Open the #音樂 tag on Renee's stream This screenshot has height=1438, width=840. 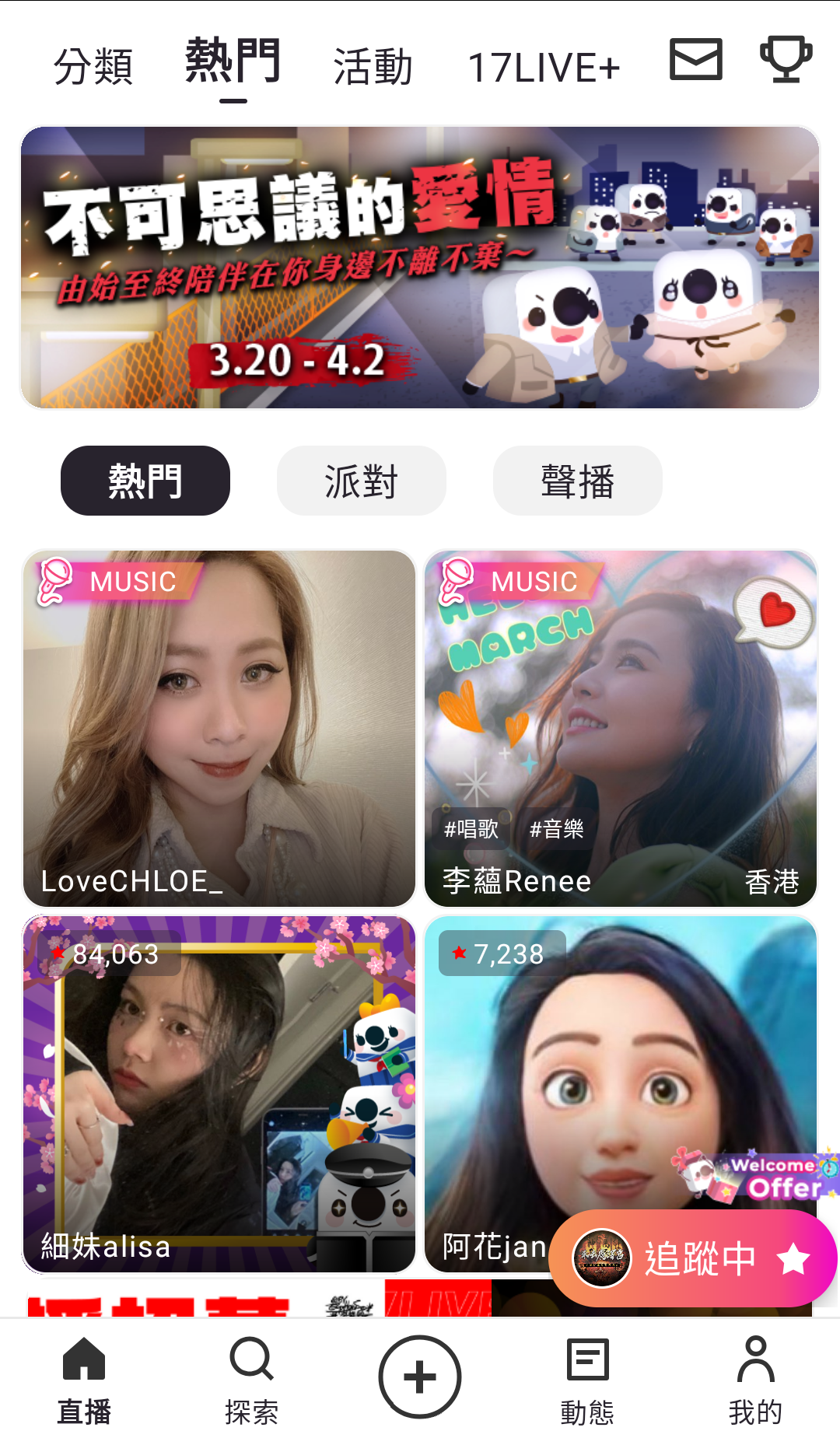[x=557, y=830]
